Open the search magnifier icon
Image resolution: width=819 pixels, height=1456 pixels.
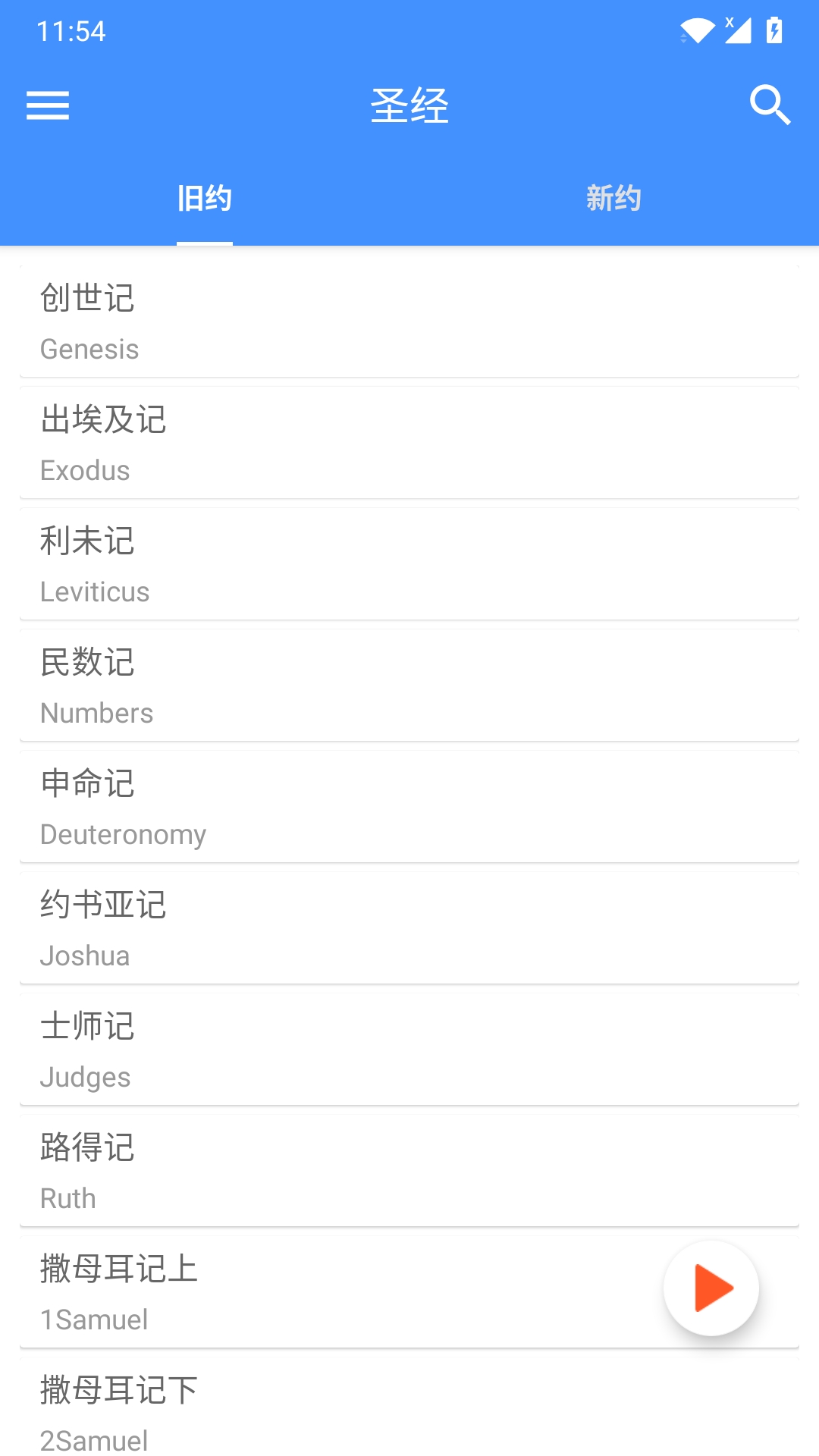point(770,105)
